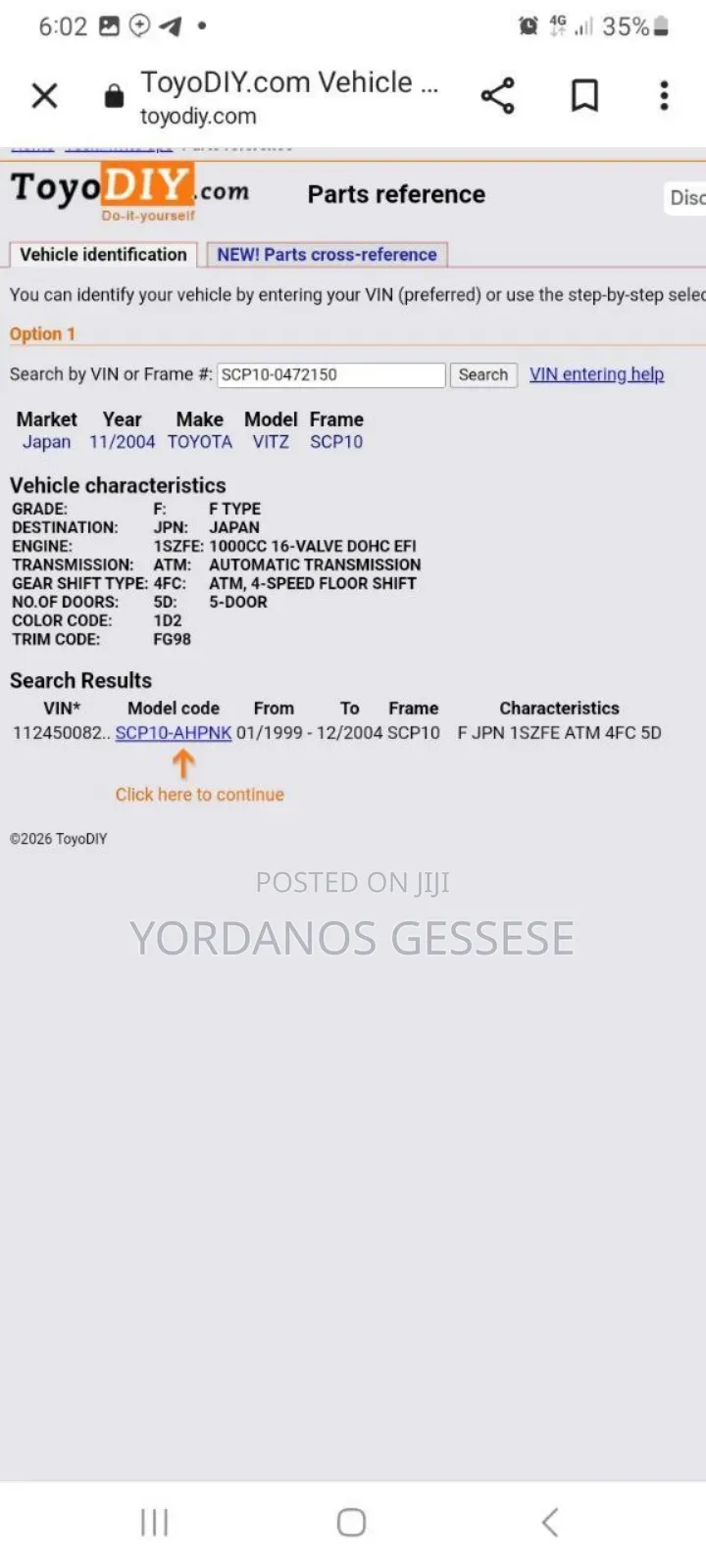The width and height of the screenshot is (706, 1568).
Task: Bookmark this page using the bookmark icon
Action: pyautogui.click(x=583, y=95)
